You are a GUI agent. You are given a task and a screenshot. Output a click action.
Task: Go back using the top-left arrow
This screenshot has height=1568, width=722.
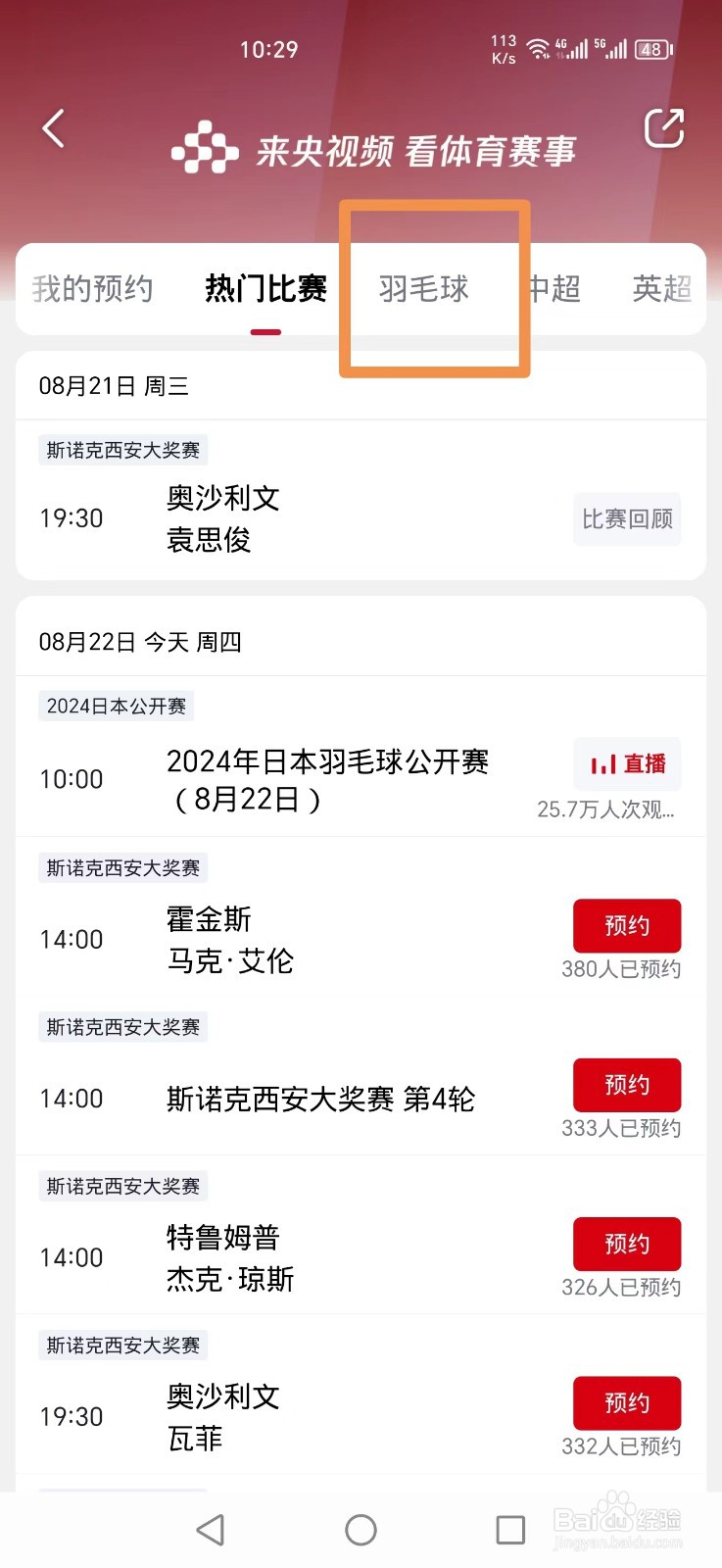pos(54,128)
